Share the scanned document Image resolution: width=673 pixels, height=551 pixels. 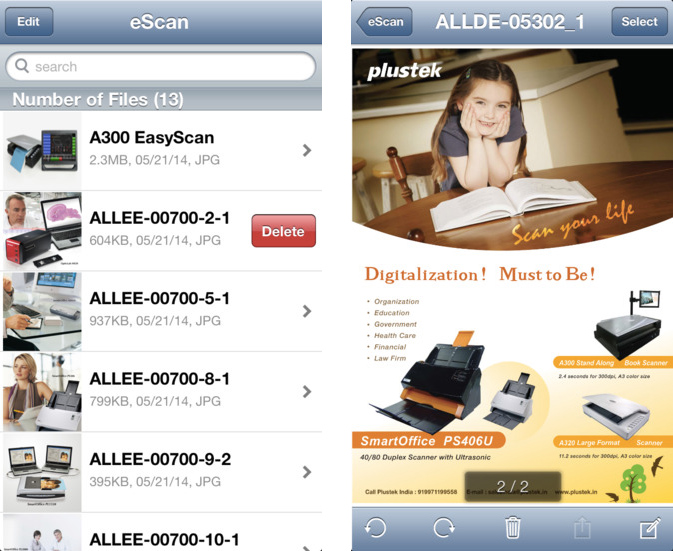point(581,527)
